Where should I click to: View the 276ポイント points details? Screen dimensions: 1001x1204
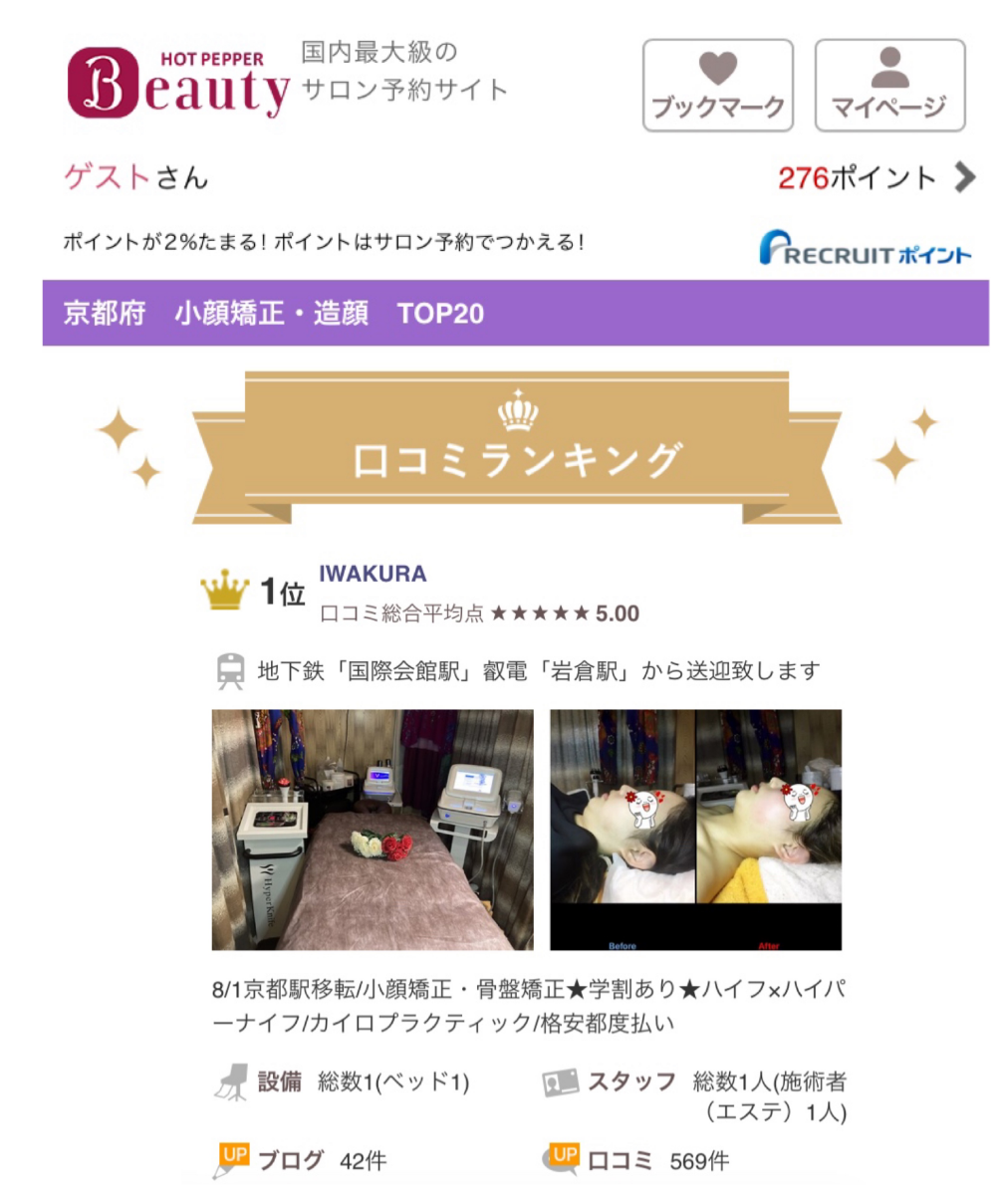[x=875, y=178]
